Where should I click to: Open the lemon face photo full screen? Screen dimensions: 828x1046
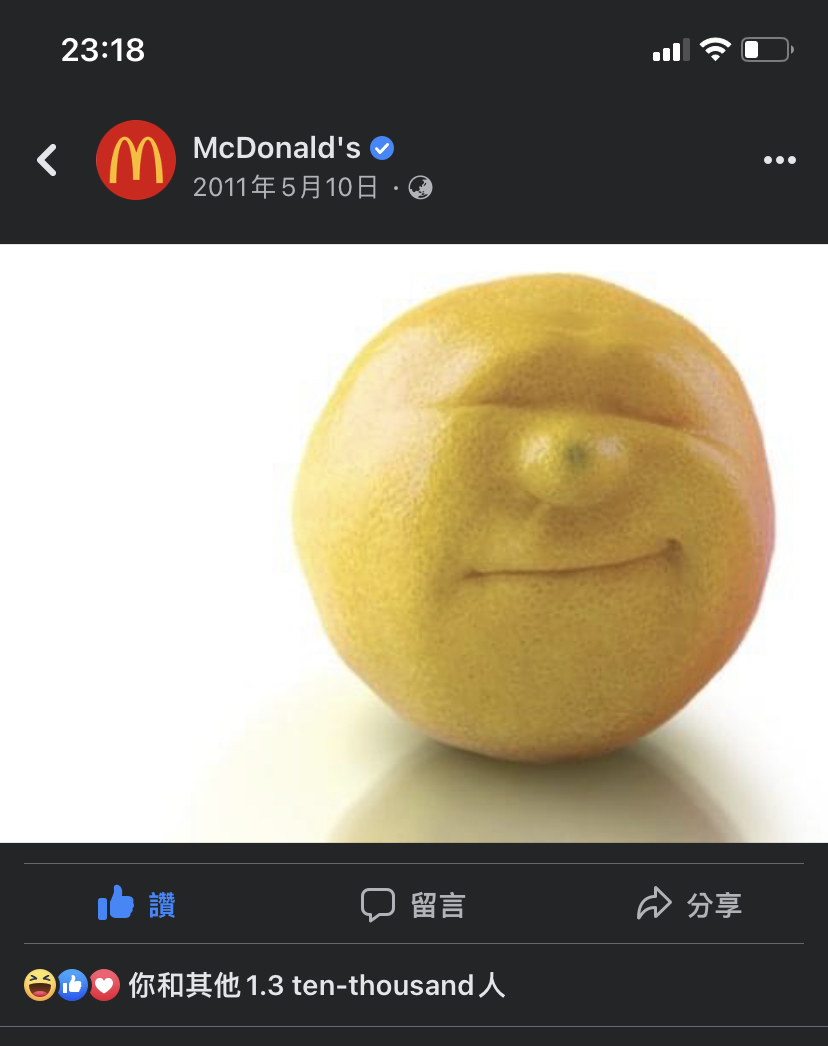tap(414, 543)
